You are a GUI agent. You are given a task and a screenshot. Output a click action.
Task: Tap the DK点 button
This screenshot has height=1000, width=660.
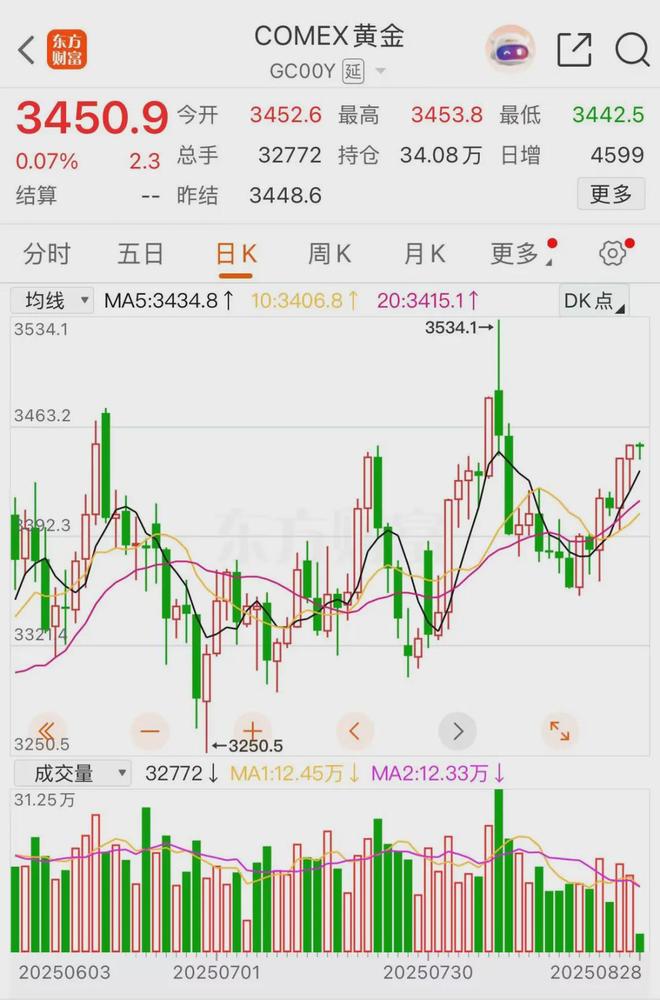click(x=594, y=300)
